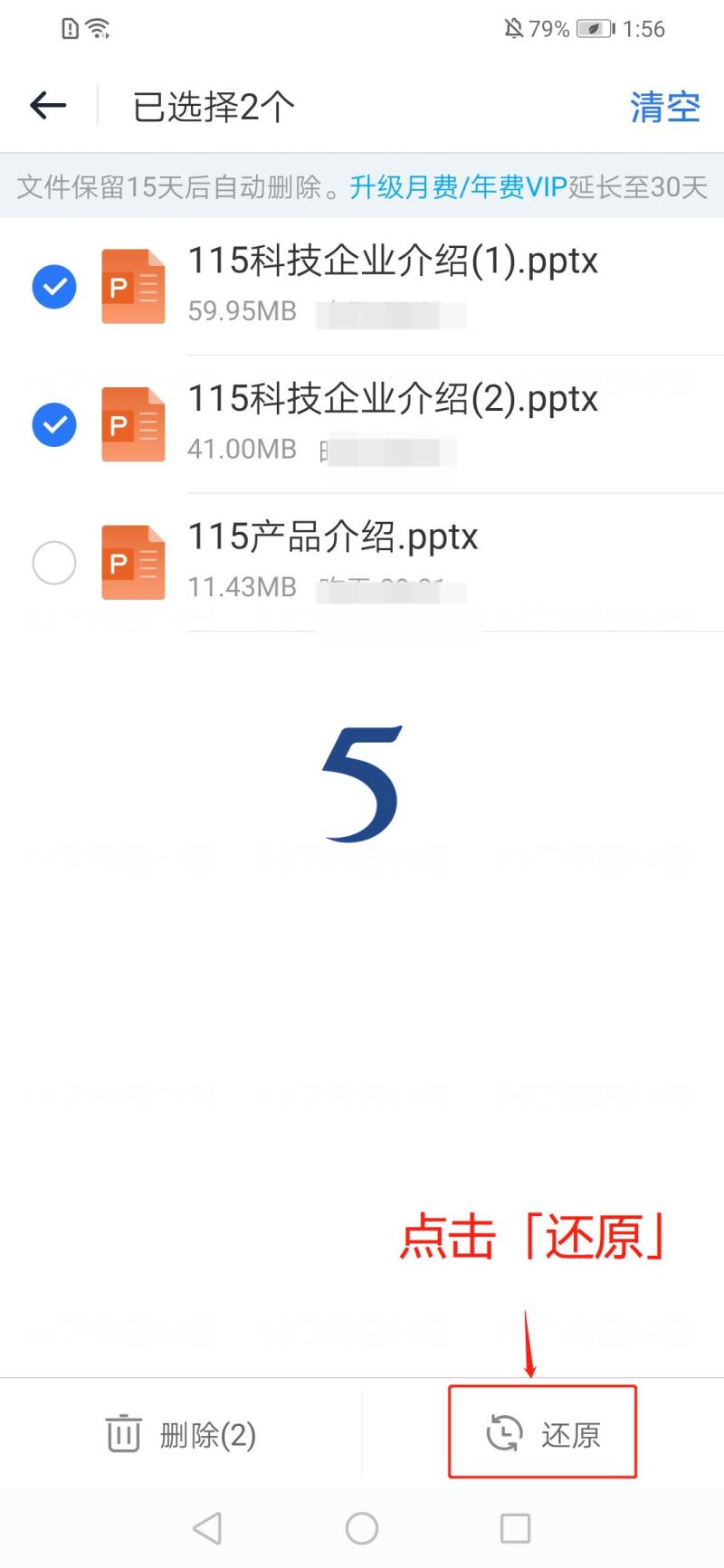Open the file entry 115产品介绍.pptx

click(x=335, y=537)
